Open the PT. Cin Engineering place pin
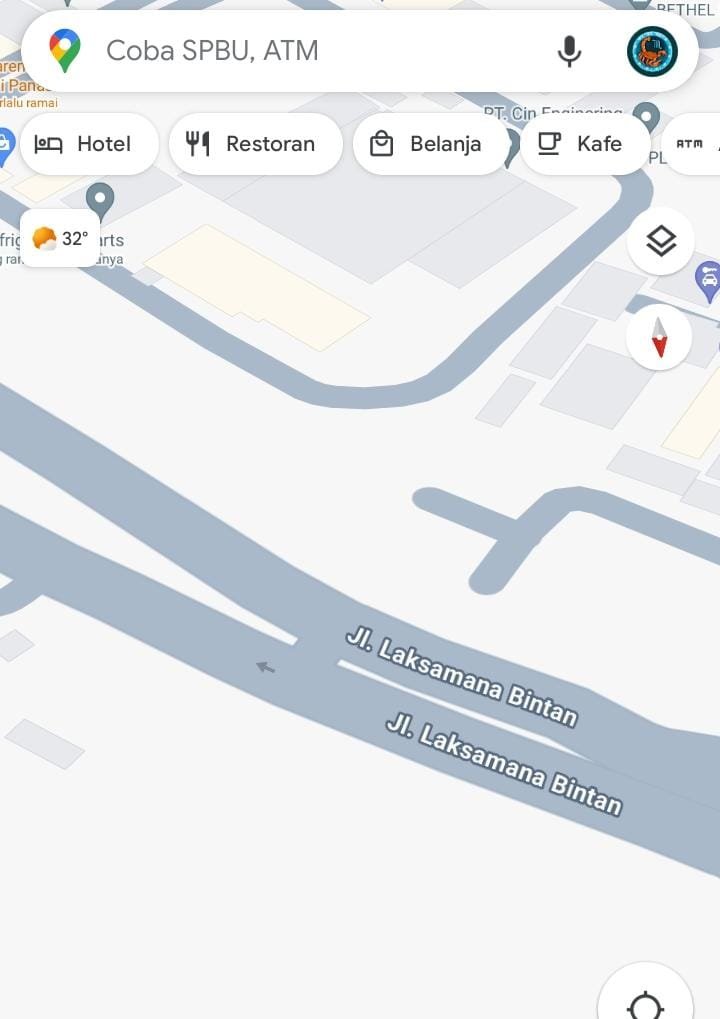The height and width of the screenshot is (1019, 720). tap(646, 115)
